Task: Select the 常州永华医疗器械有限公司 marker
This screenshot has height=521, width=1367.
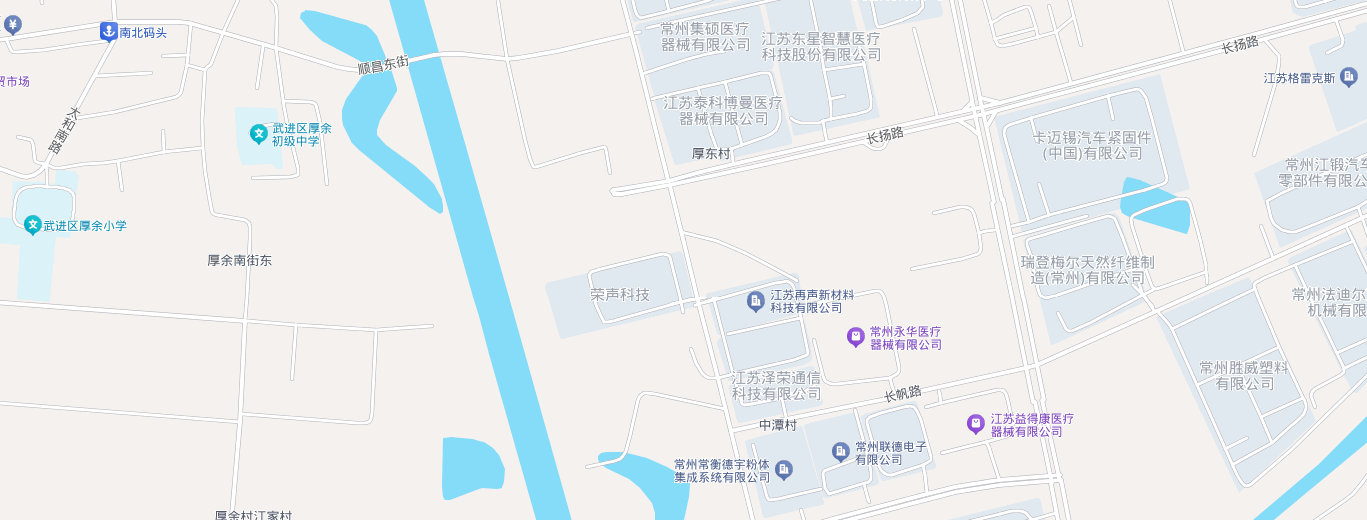Action: pos(856,337)
